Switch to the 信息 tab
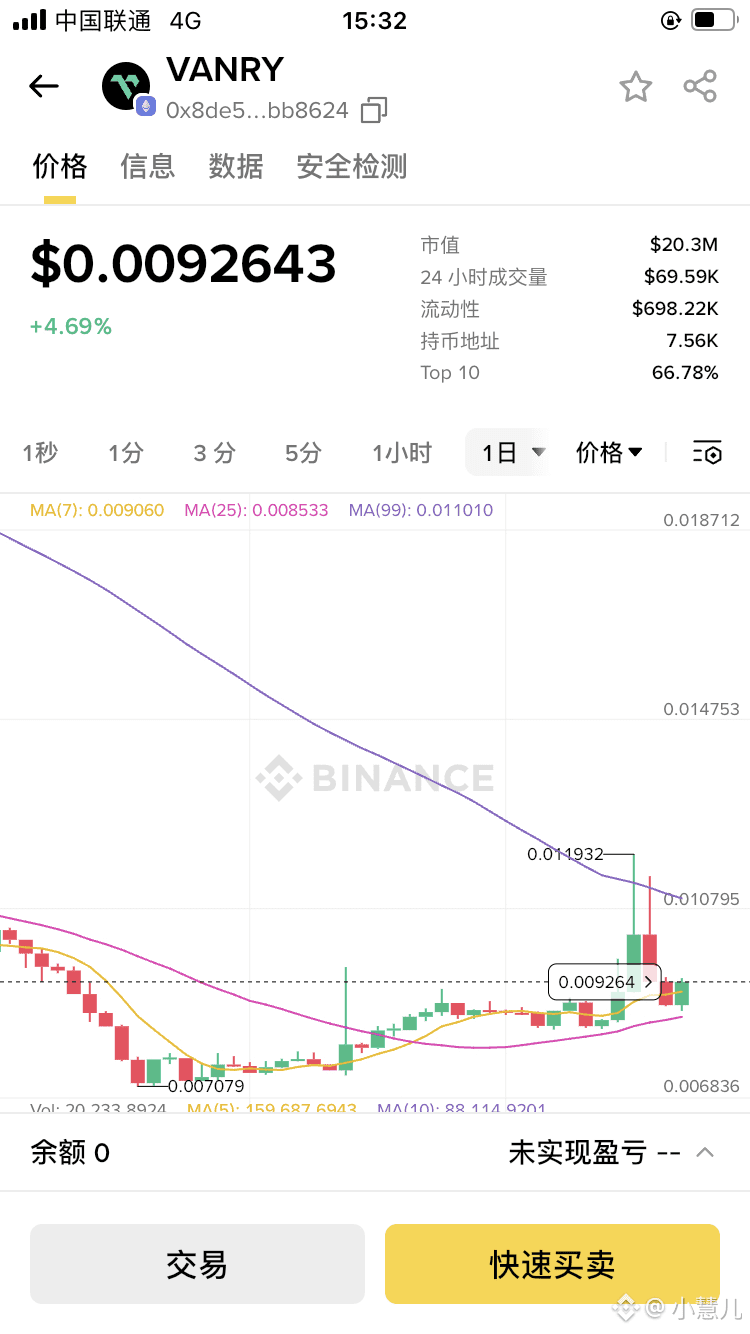This screenshot has width=750, height=1334. 148,166
